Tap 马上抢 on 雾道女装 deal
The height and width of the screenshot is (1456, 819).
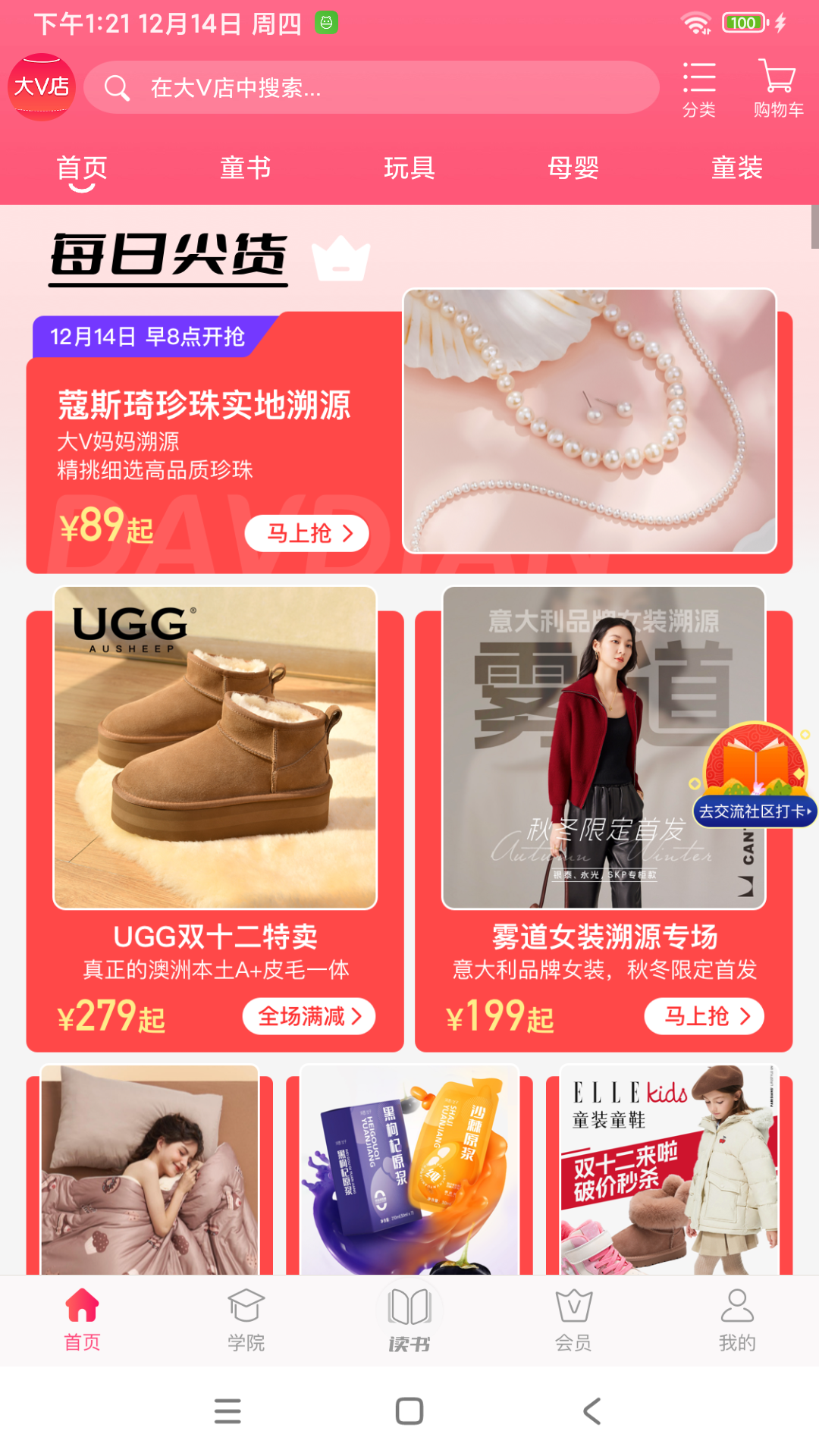click(704, 1016)
